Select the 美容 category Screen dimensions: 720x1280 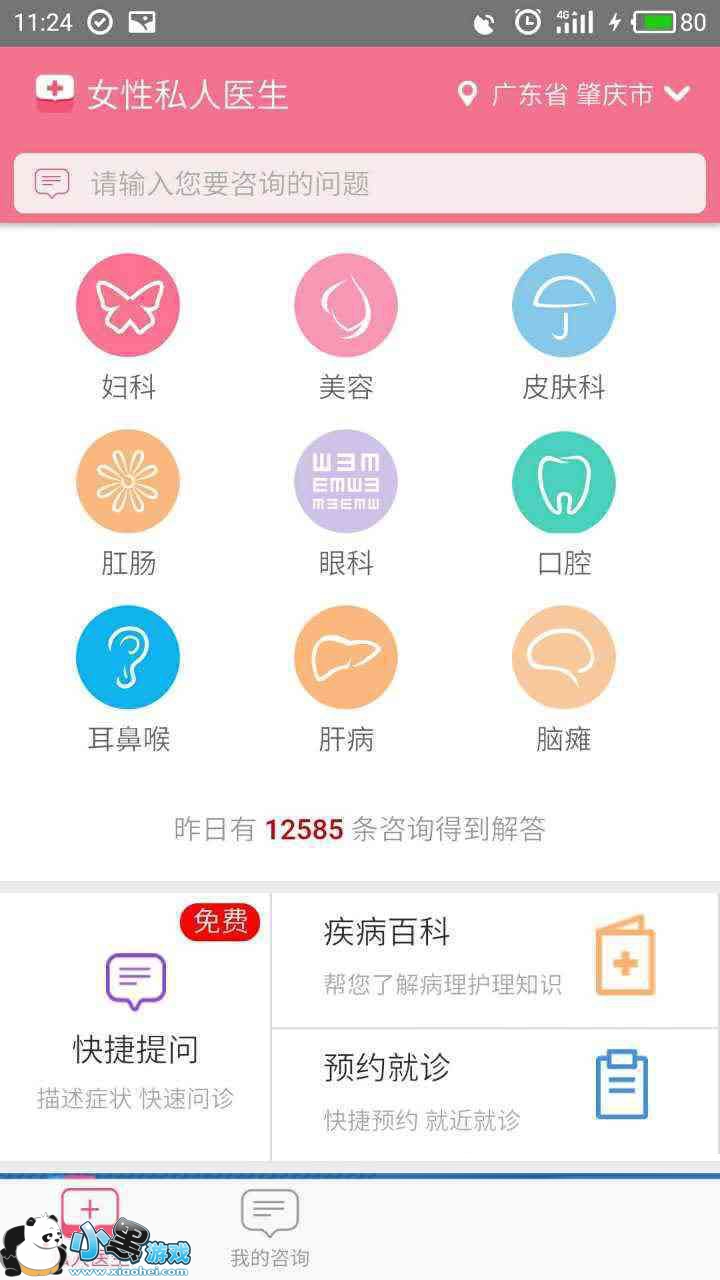[x=346, y=306]
